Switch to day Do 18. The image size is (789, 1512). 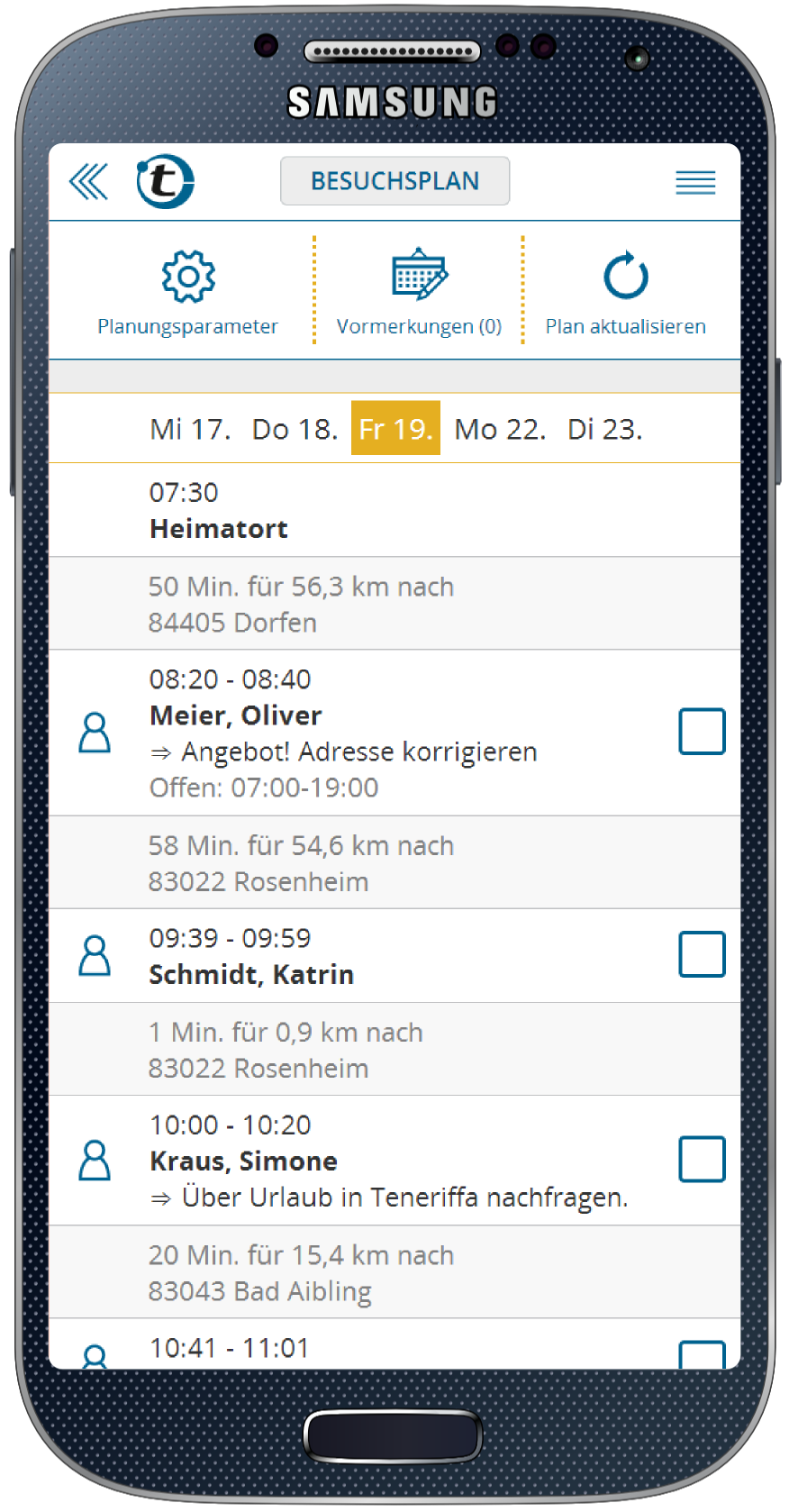(295, 429)
